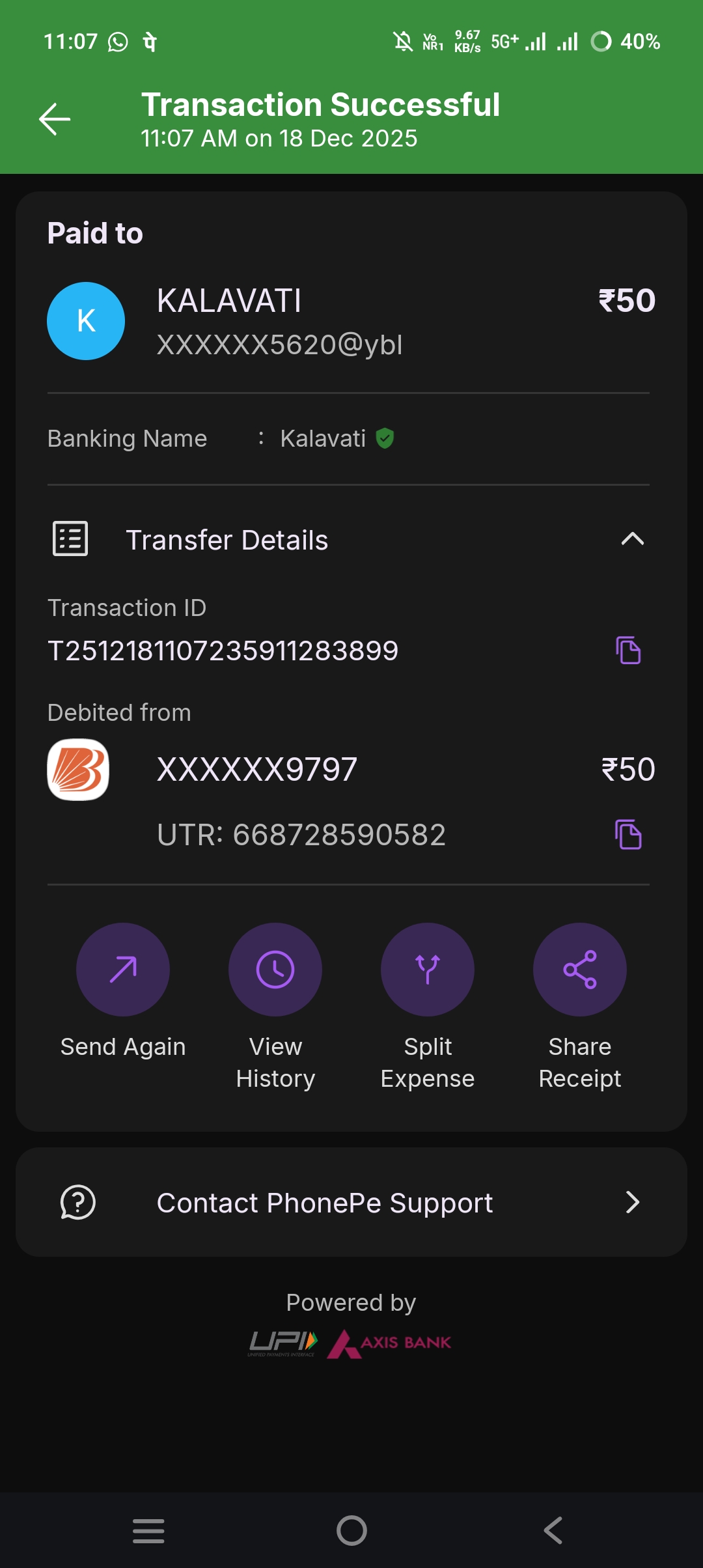Open View History
This screenshot has height=1568, width=703.
[x=275, y=970]
